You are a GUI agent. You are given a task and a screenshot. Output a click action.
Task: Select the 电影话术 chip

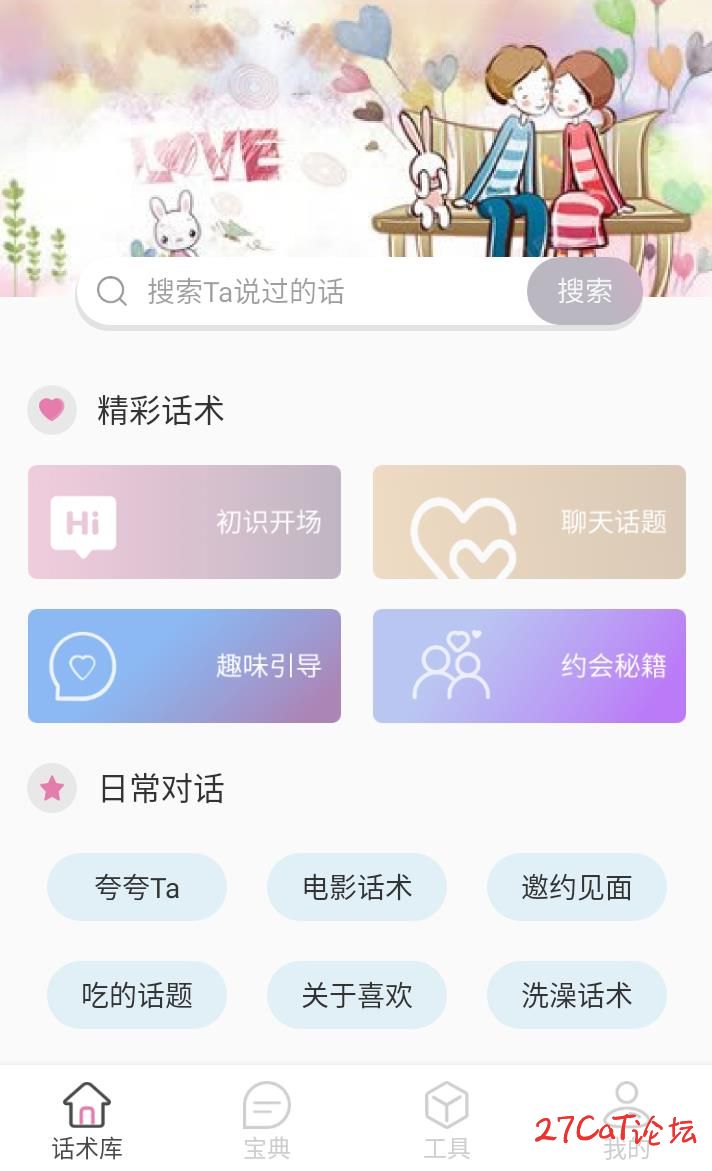pos(357,887)
